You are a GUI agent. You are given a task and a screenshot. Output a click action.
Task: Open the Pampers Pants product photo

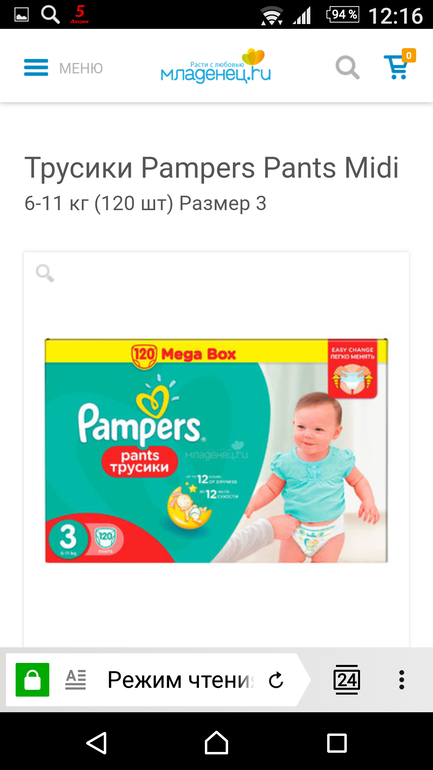click(216, 450)
